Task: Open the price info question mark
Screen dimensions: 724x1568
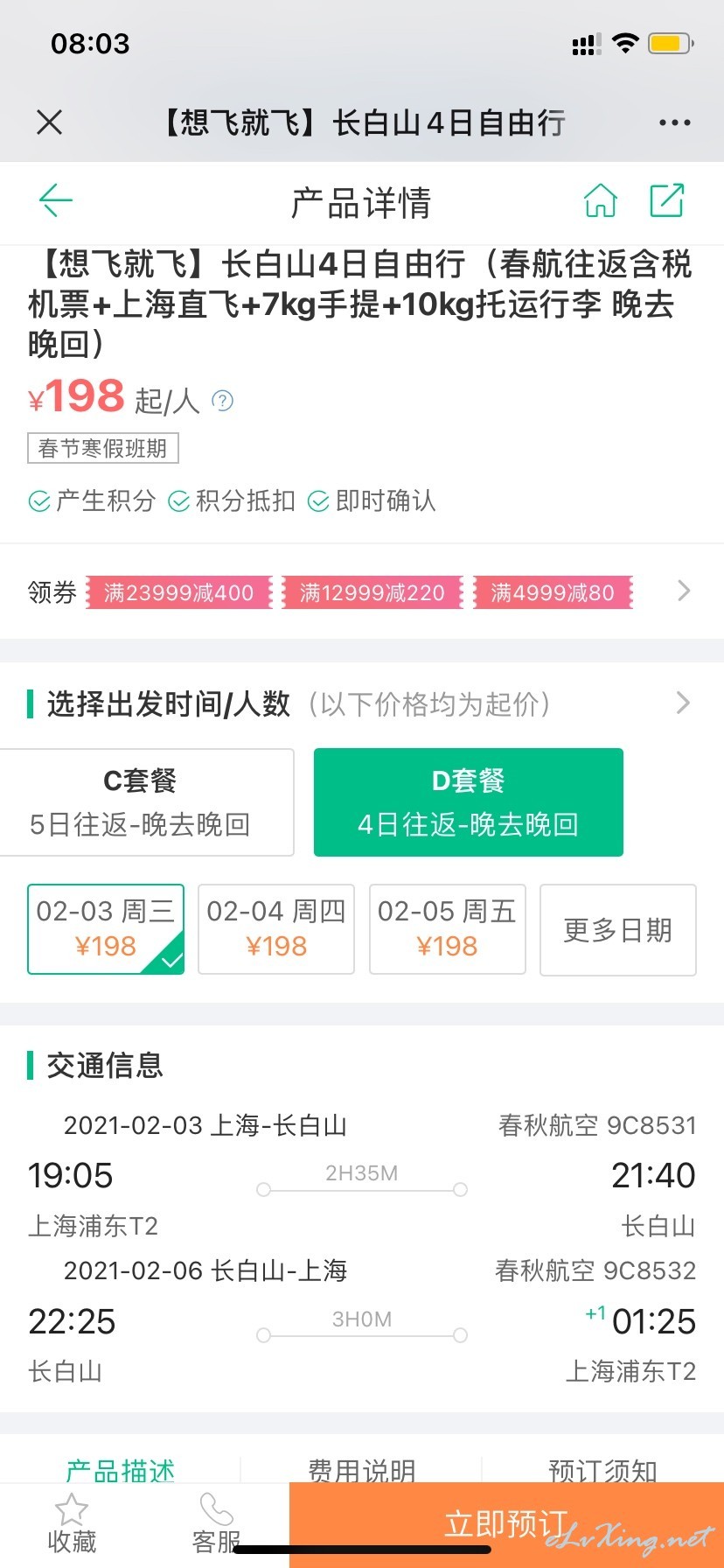Action: point(223,401)
